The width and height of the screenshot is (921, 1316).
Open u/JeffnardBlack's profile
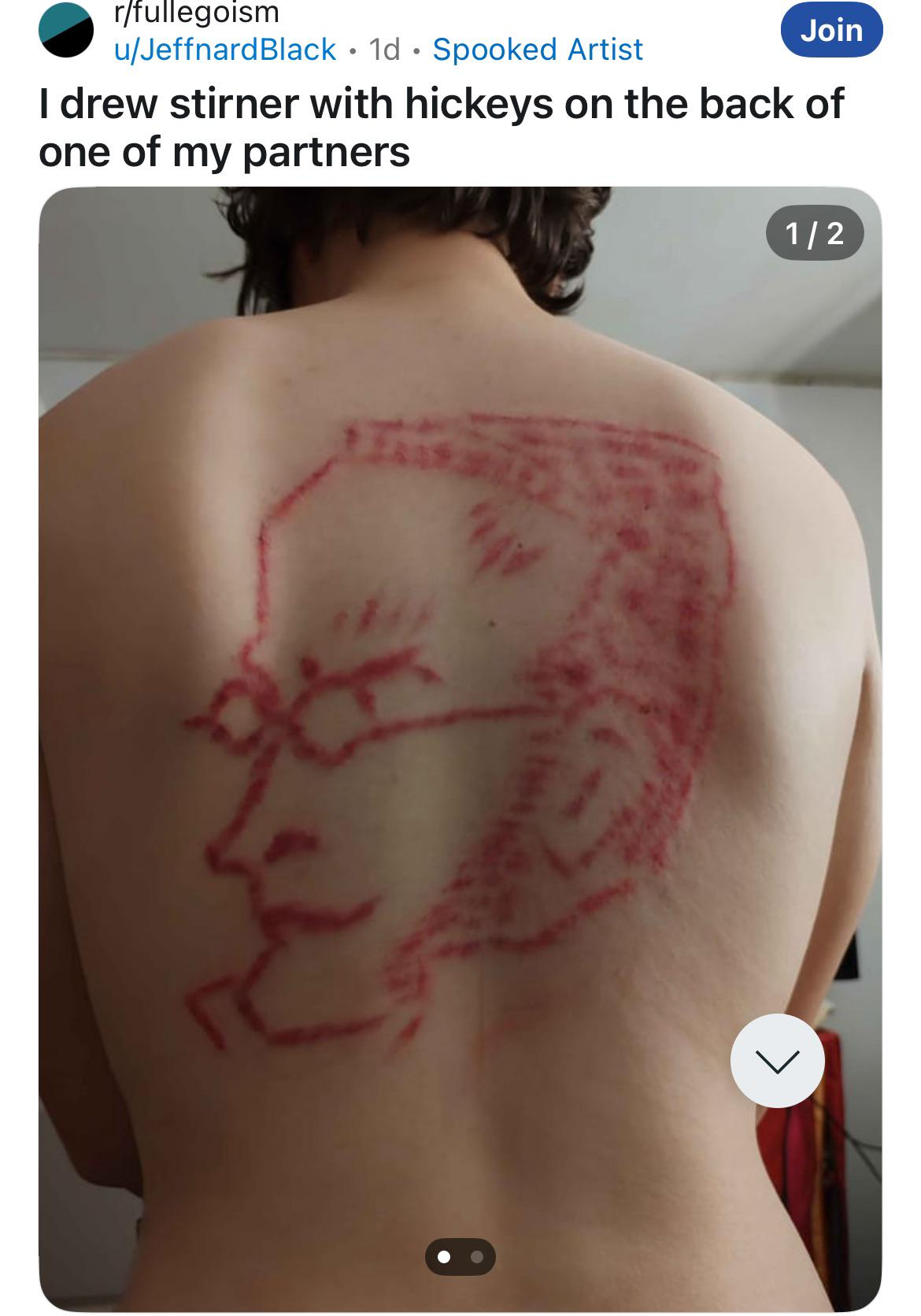(225, 50)
